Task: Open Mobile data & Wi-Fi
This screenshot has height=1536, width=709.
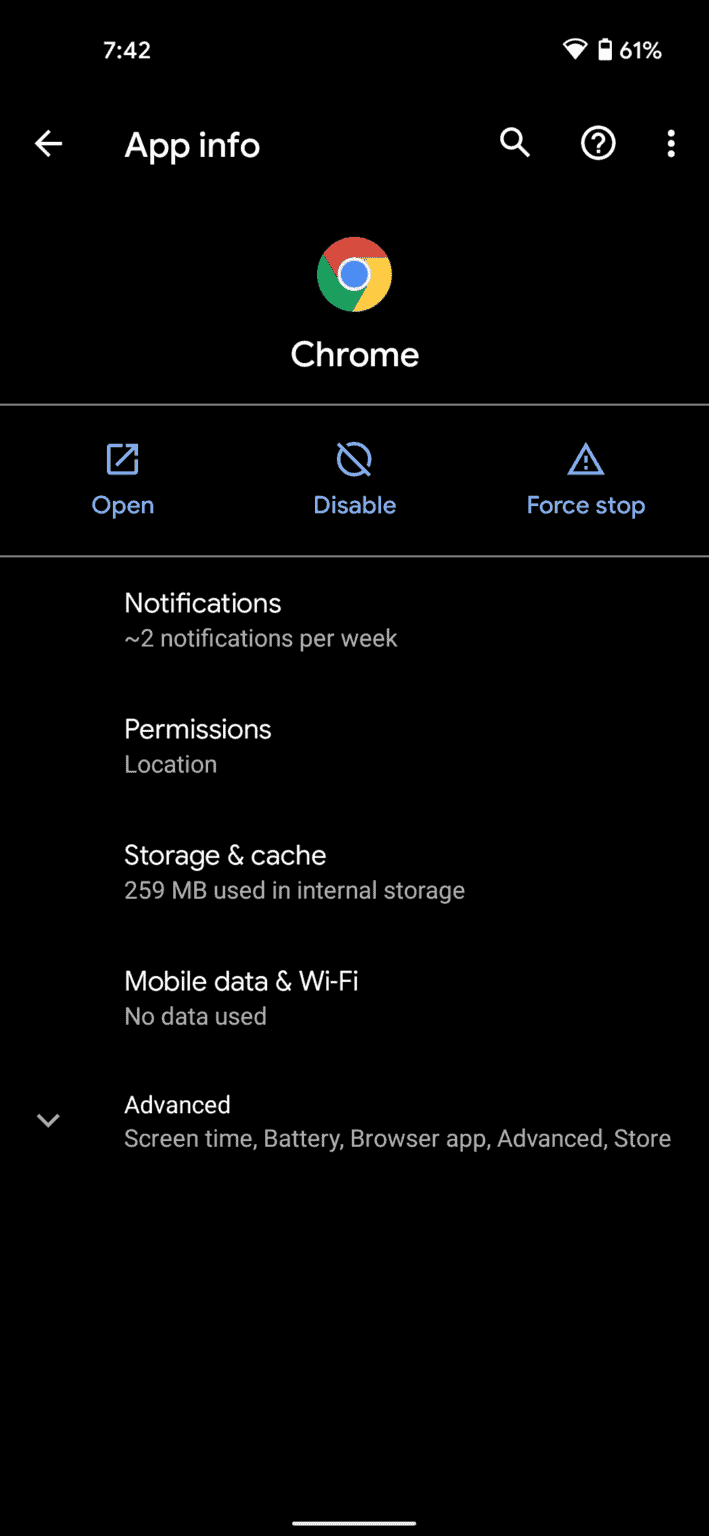Action: coord(354,998)
